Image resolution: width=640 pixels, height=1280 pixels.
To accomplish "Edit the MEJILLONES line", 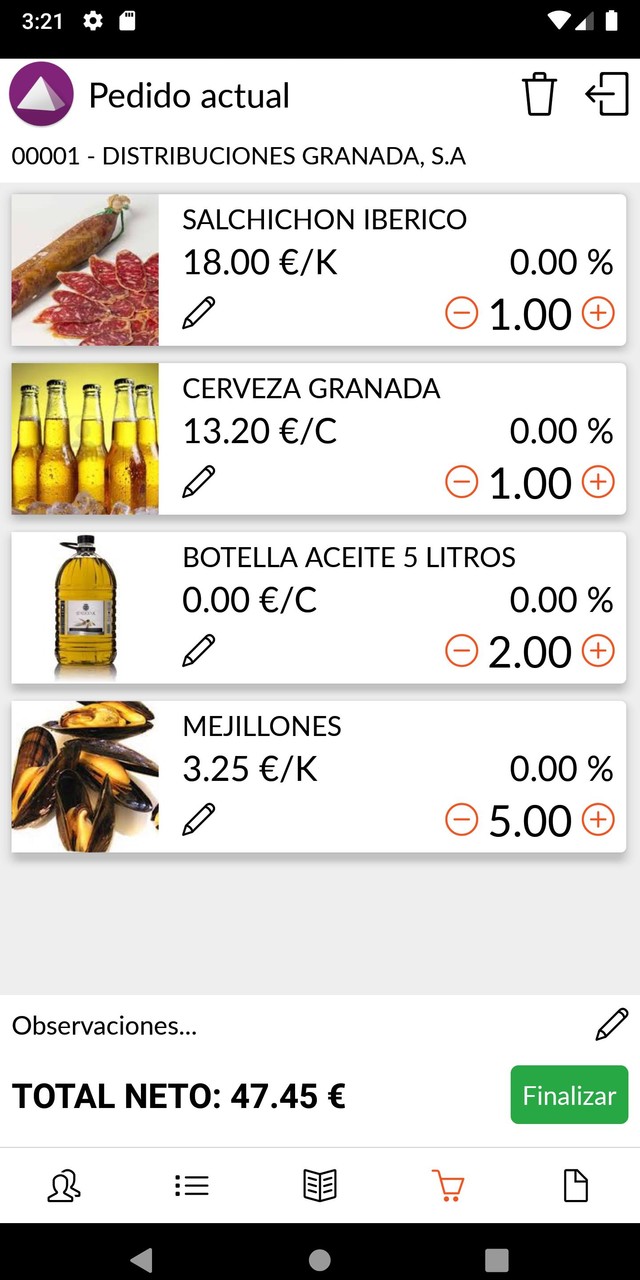I will click(x=199, y=820).
